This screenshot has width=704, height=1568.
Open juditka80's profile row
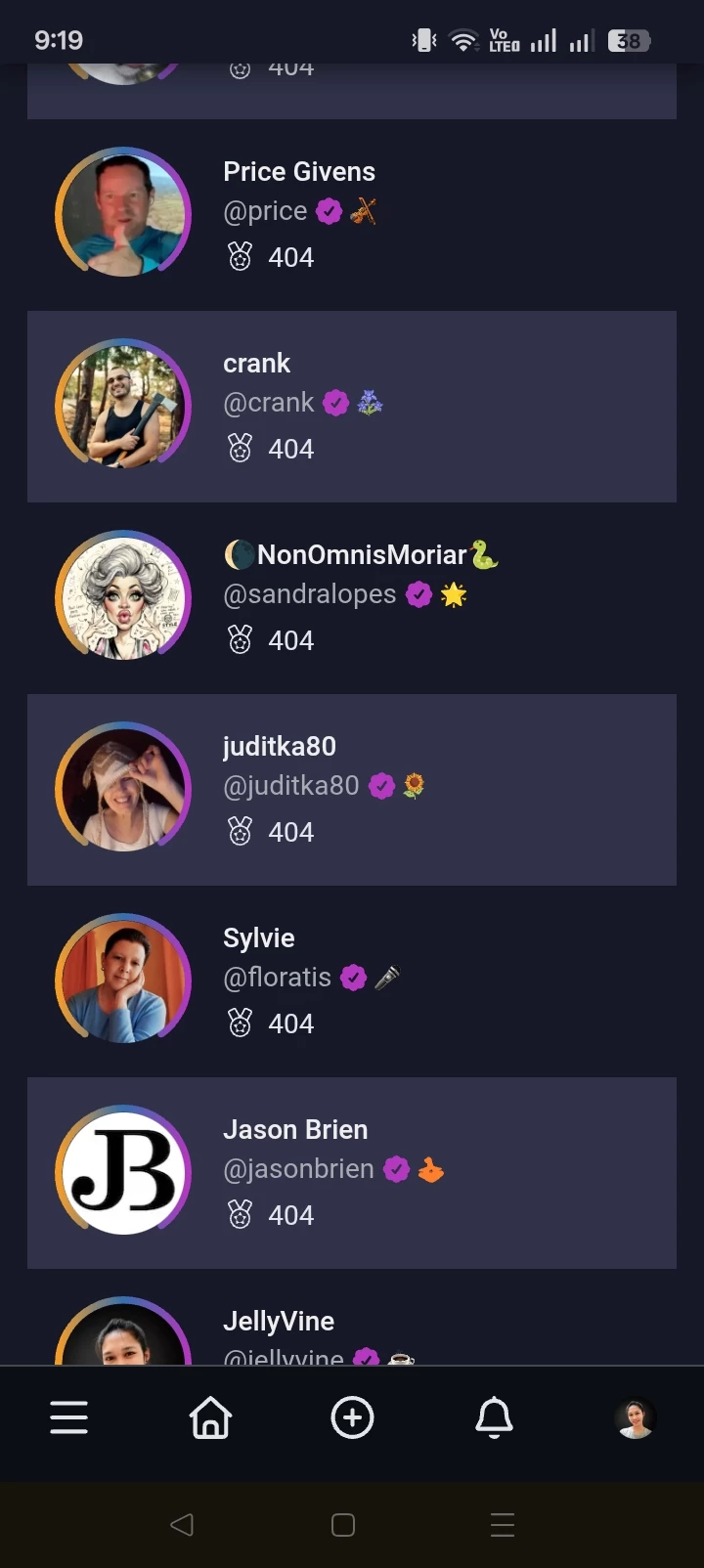[352, 790]
